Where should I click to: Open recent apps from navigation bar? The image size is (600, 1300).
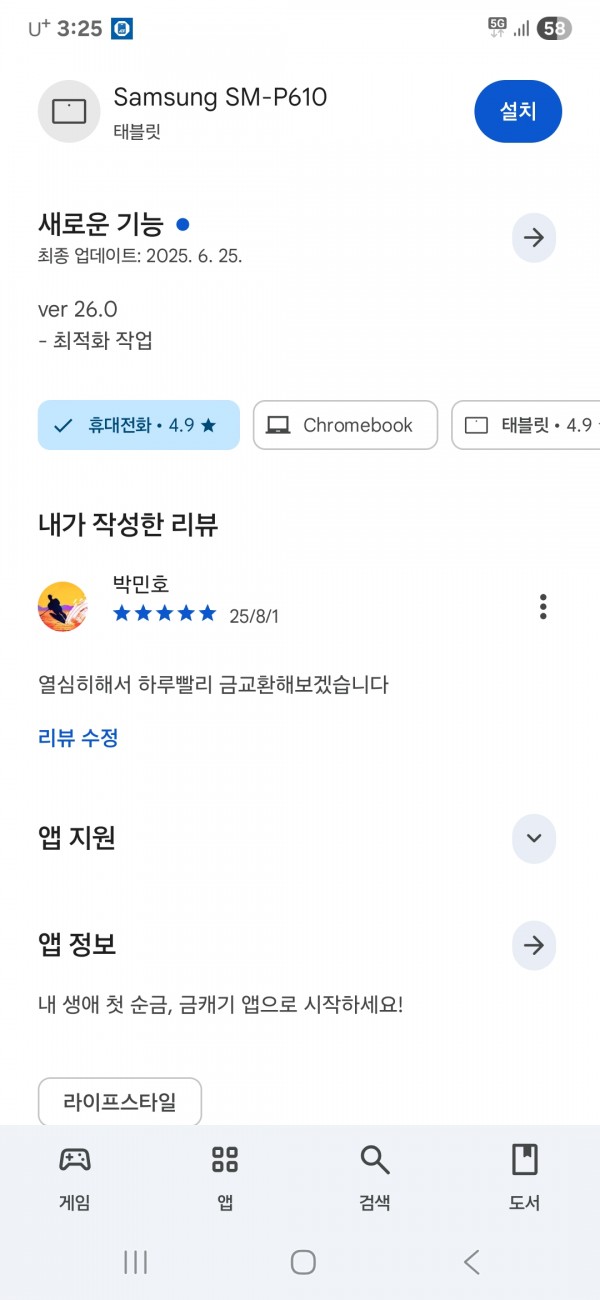[x=136, y=1262]
